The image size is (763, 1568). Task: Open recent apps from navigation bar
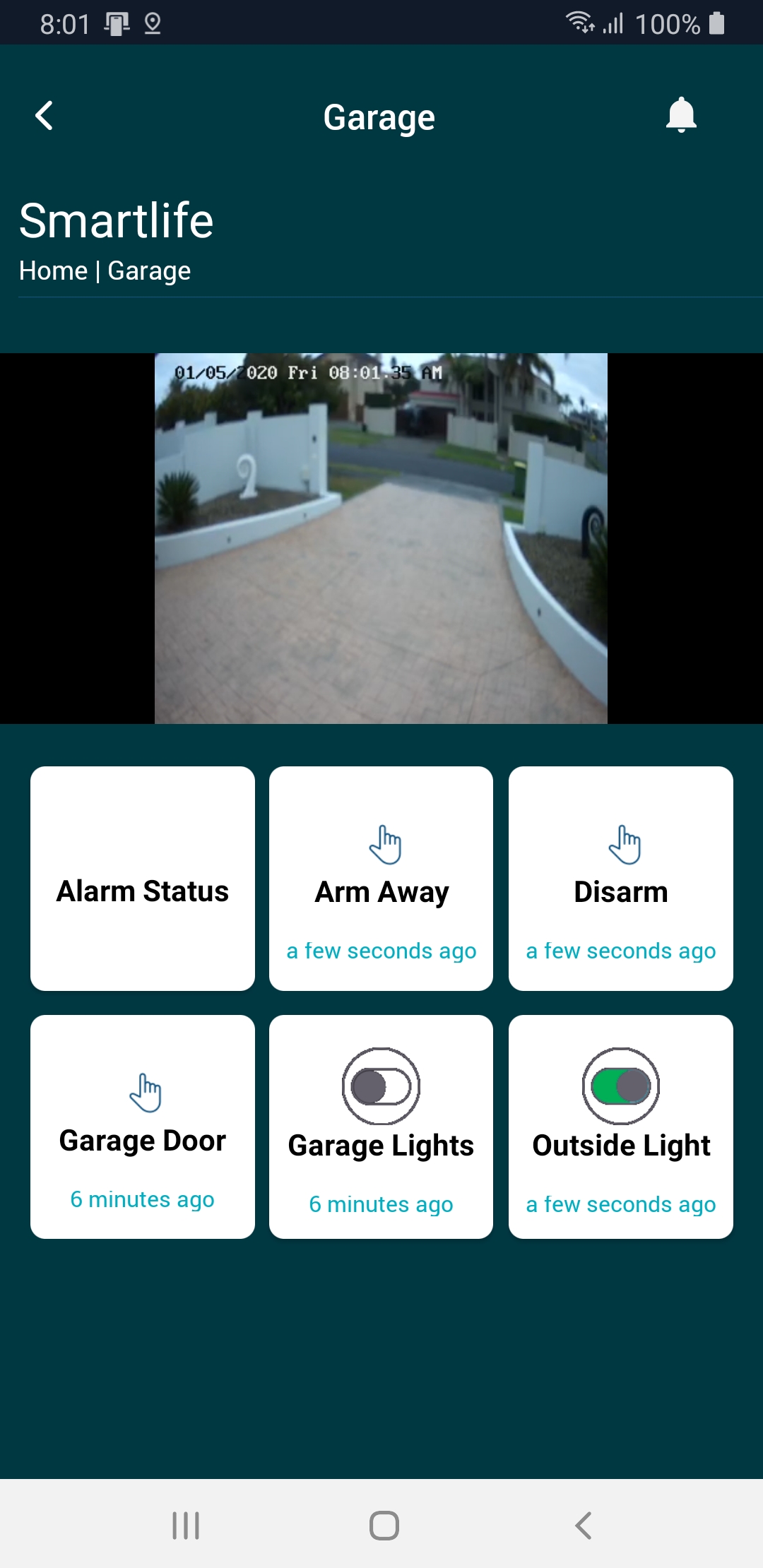[186, 1526]
